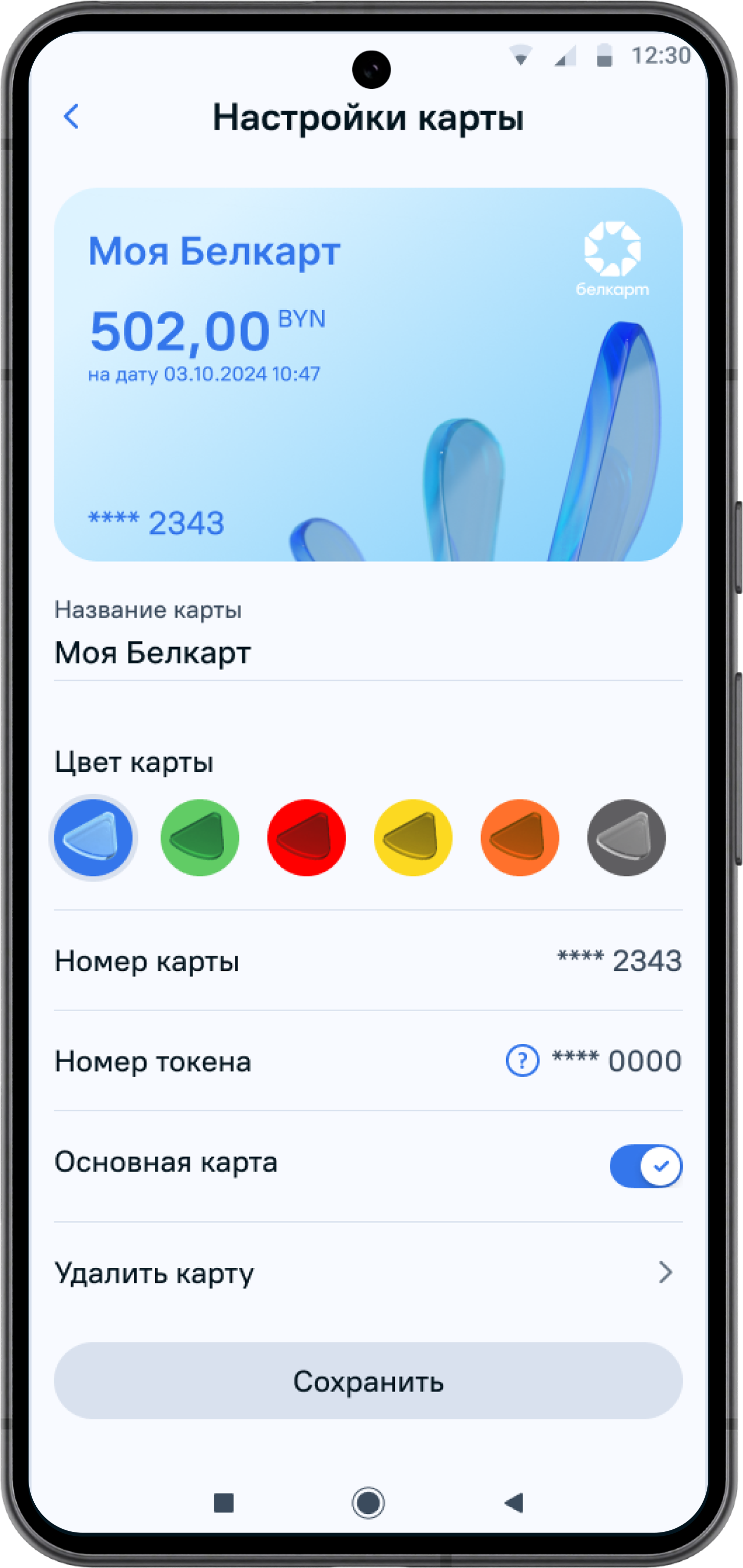Go back from card settings

[71, 116]
